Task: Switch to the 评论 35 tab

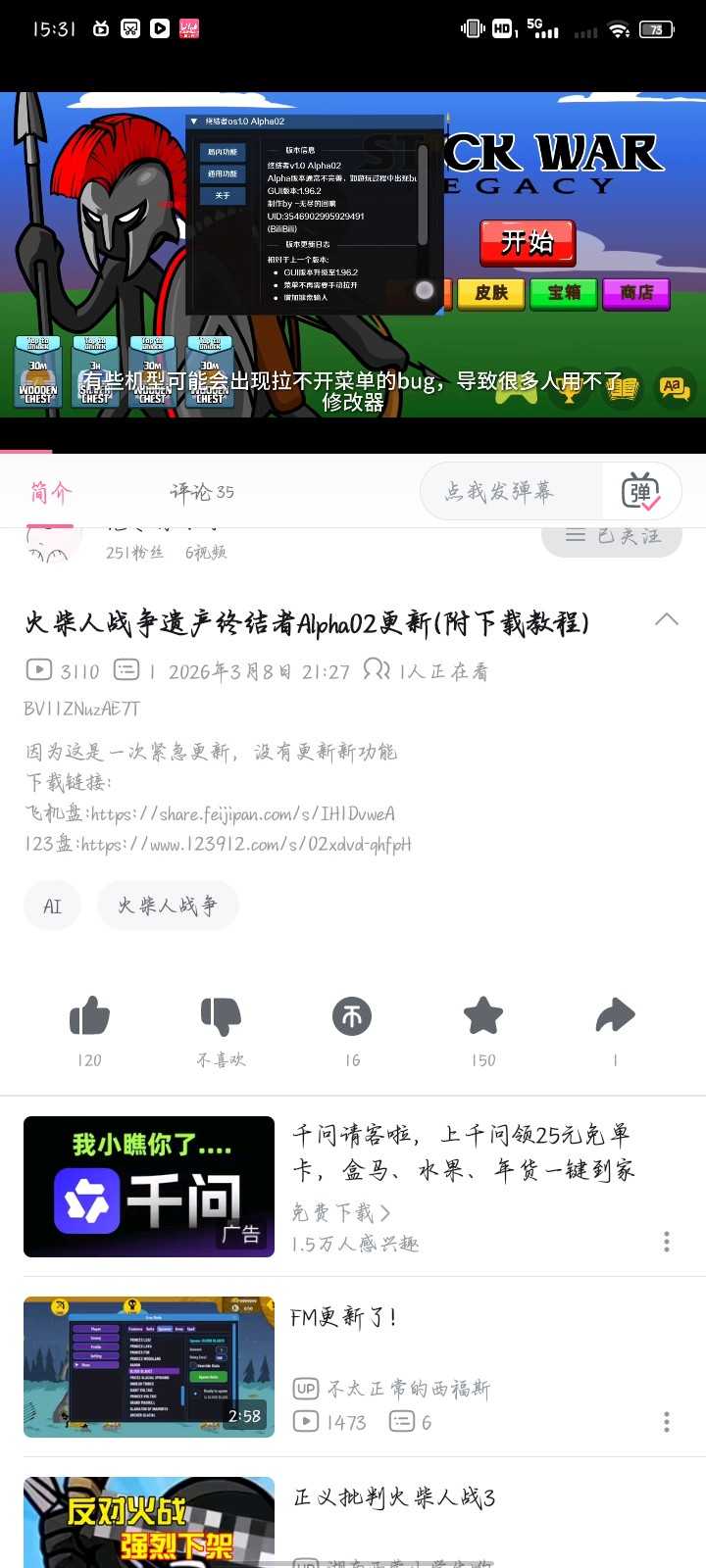Action: [202, 492]
